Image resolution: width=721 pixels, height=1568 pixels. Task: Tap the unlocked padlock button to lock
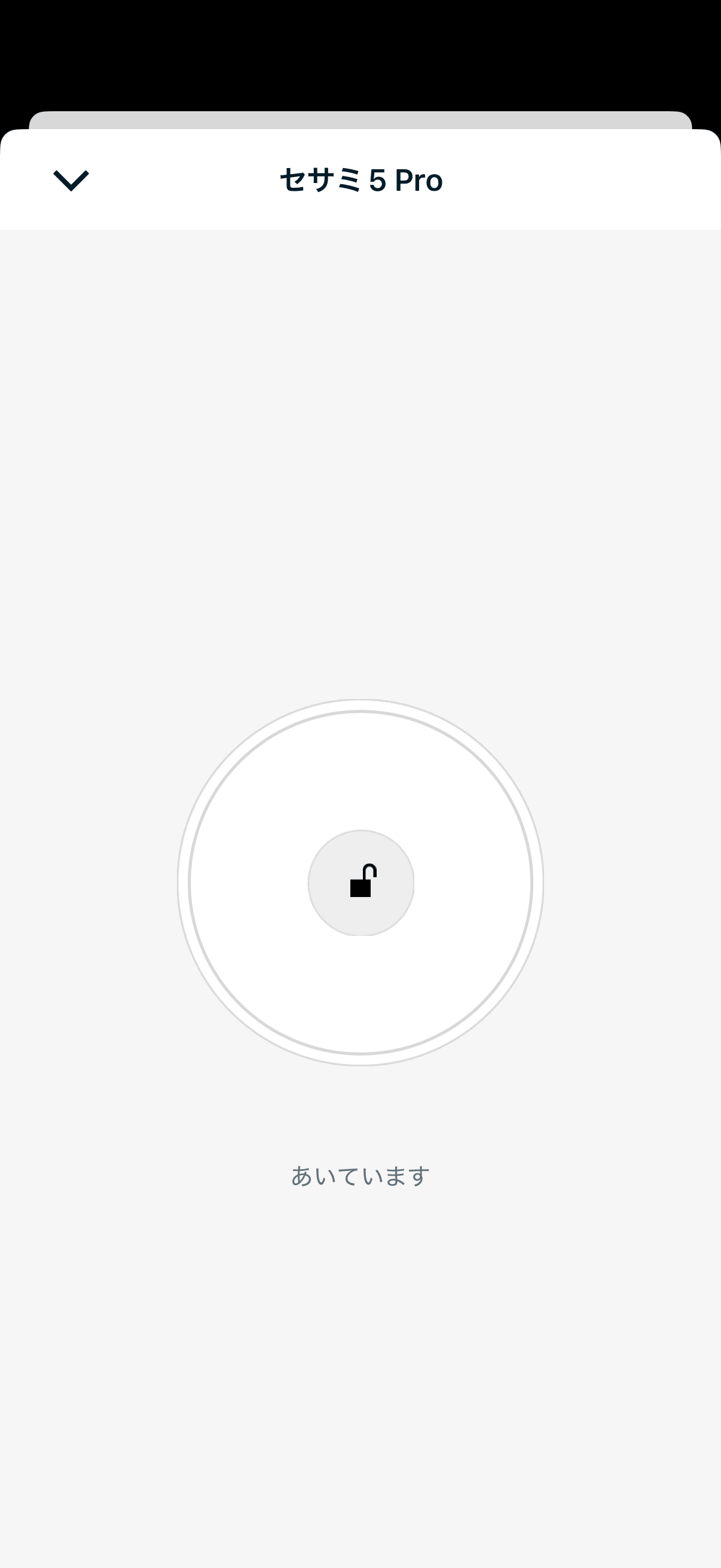pyautogui.click(x=361, y=882)
